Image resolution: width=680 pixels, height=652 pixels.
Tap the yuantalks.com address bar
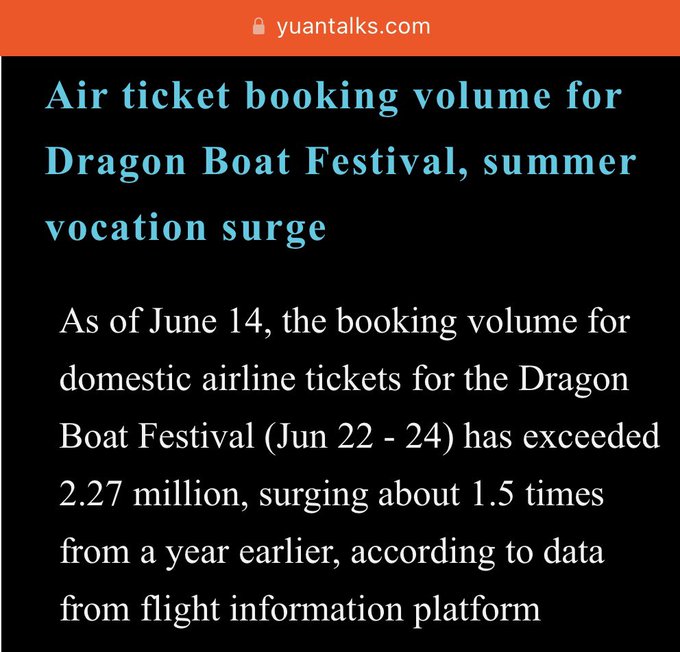(x=341, y=27)
